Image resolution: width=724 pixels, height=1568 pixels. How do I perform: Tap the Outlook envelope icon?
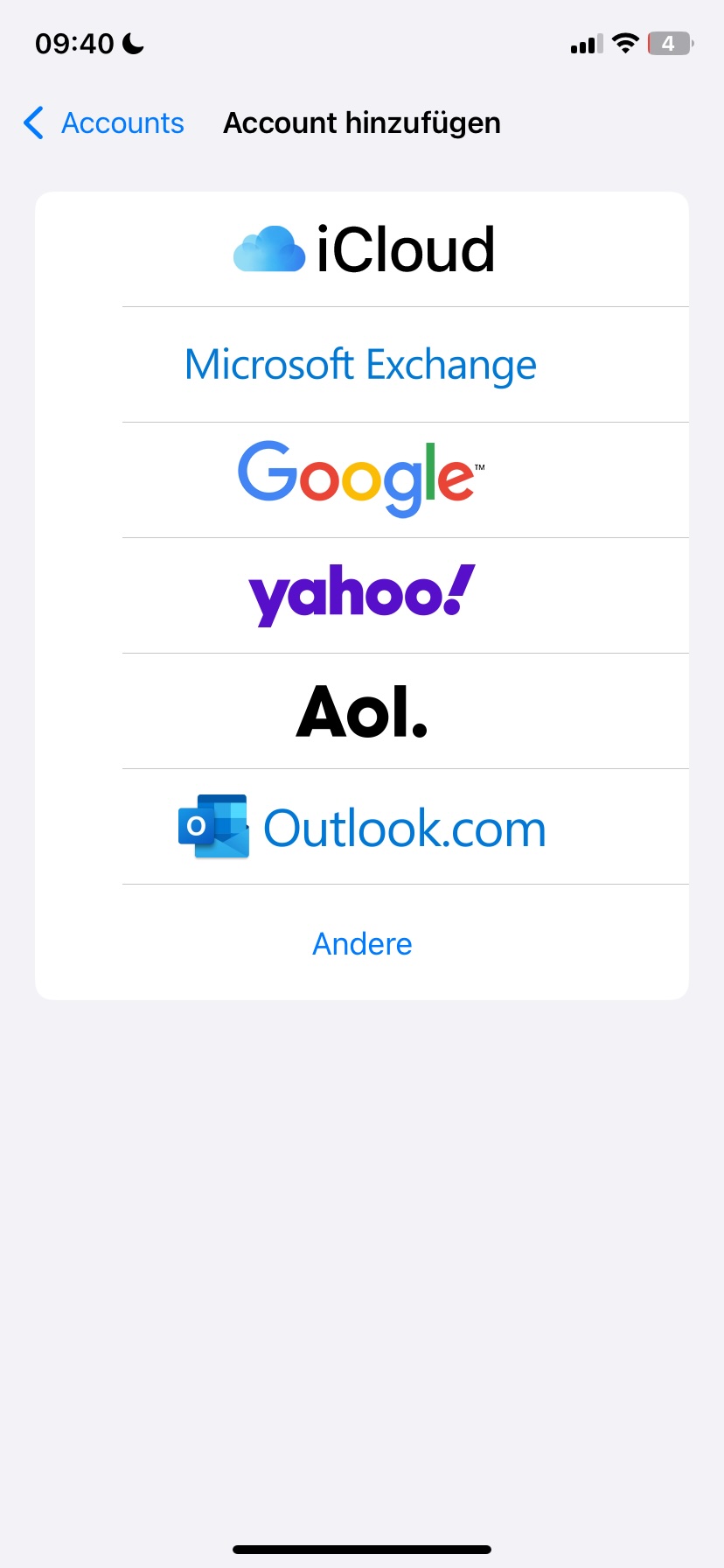click(x=212, y=826)
